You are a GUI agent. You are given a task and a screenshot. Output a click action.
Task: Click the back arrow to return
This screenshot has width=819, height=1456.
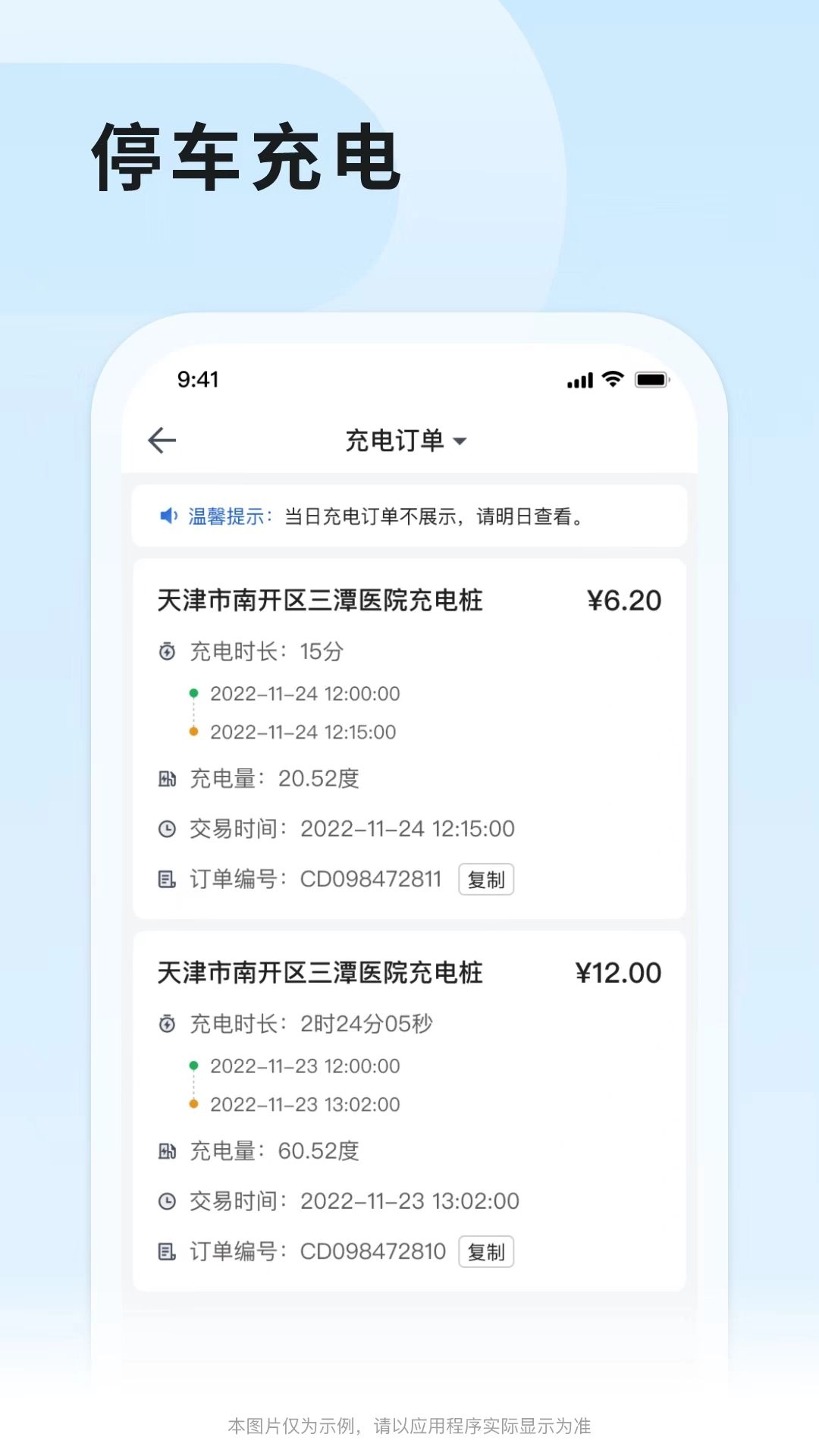tap(162, 440)
